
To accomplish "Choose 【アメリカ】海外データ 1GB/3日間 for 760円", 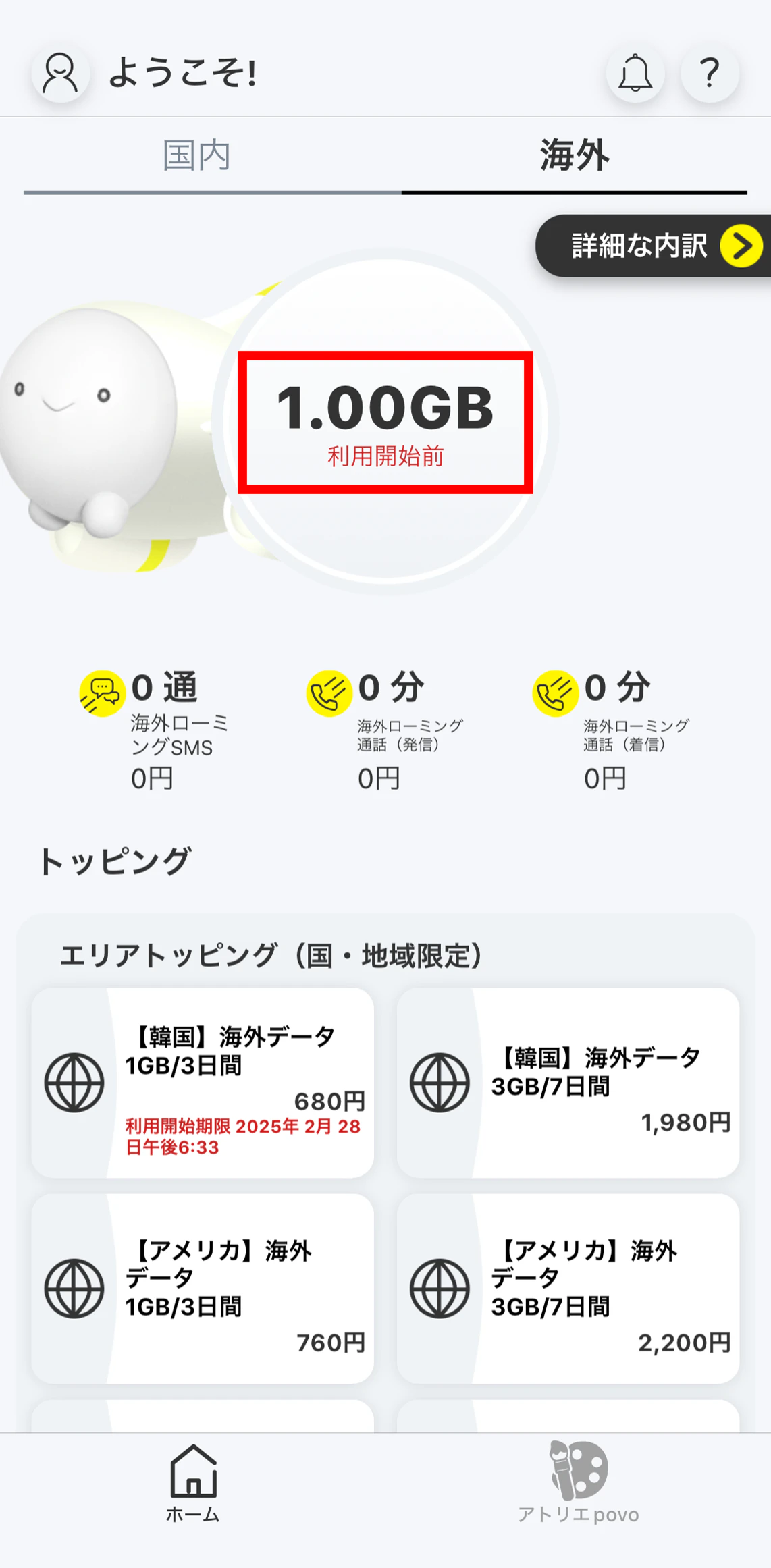I will (x=203, y=1288).
